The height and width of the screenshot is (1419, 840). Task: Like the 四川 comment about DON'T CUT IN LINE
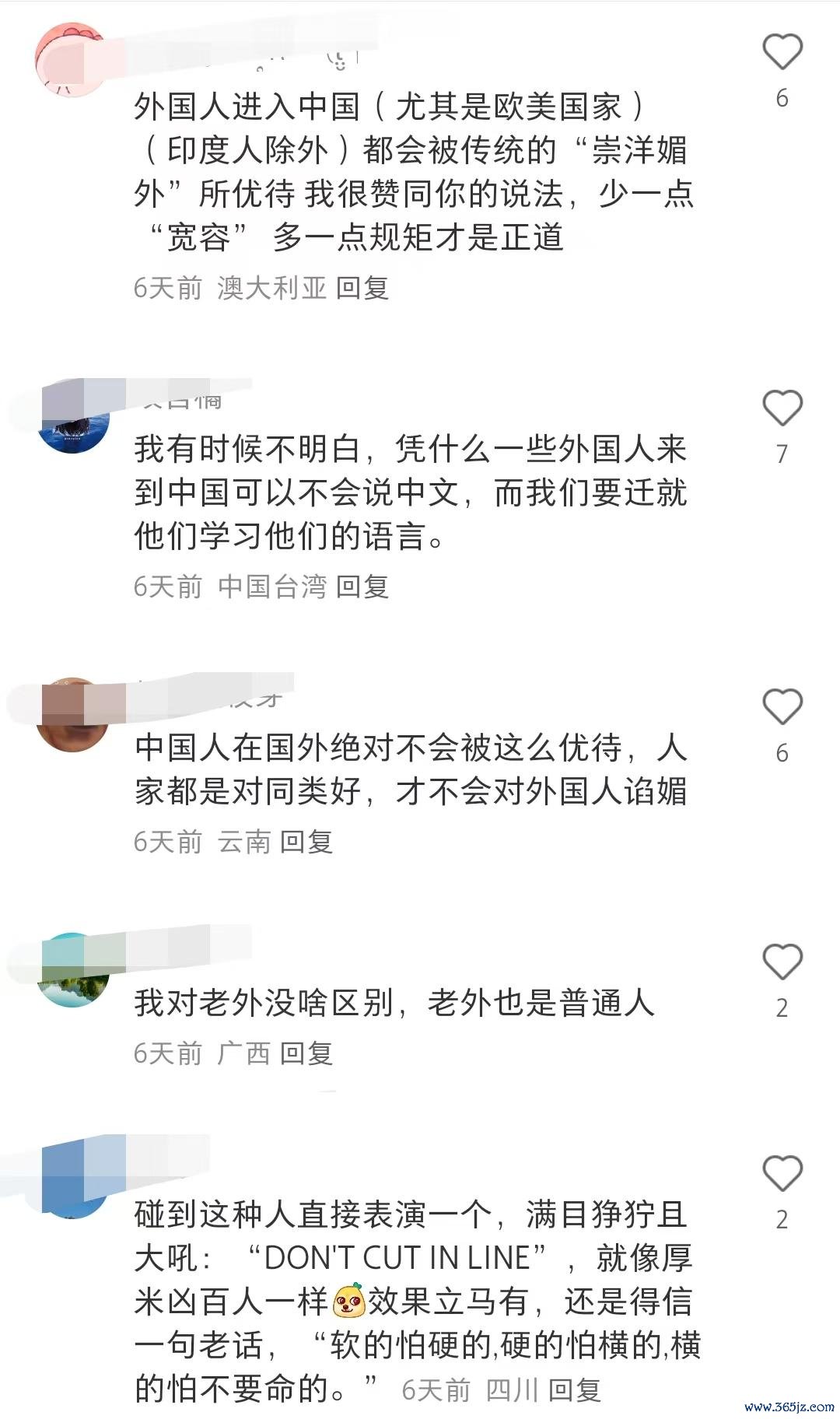[x=782, y=1173]
